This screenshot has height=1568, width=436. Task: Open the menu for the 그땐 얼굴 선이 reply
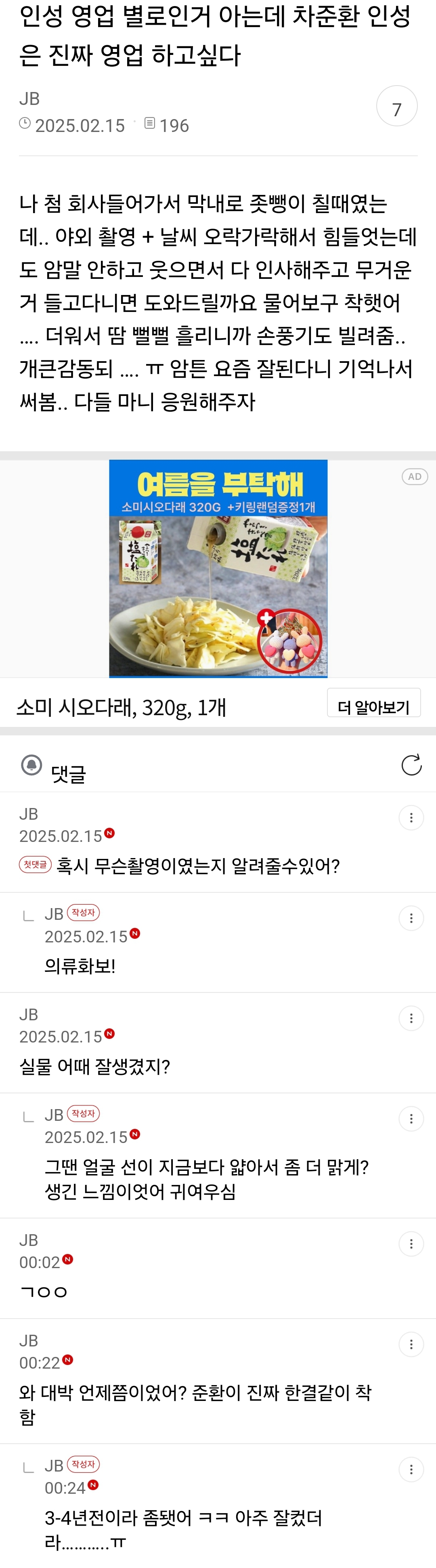(x=411, y=1119)
